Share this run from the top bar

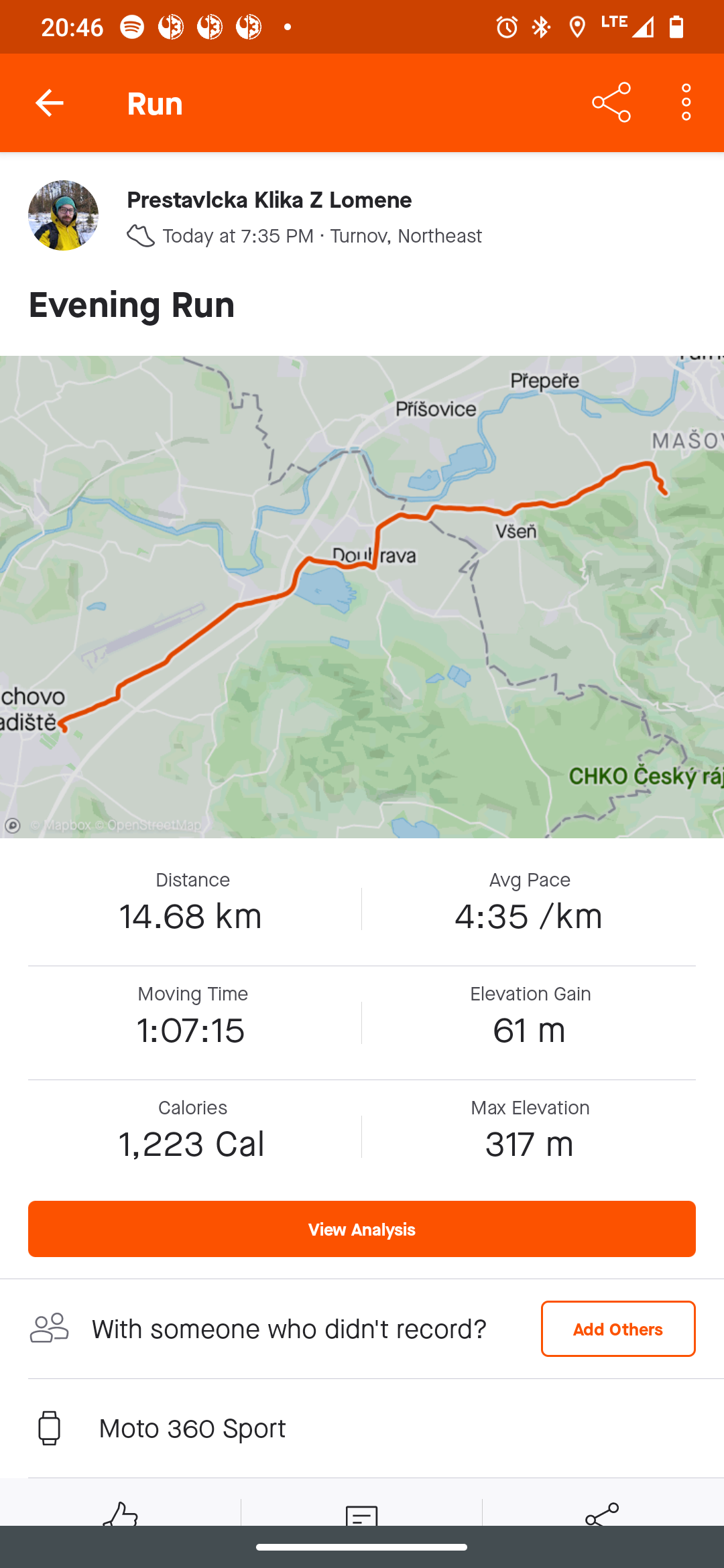611,103
